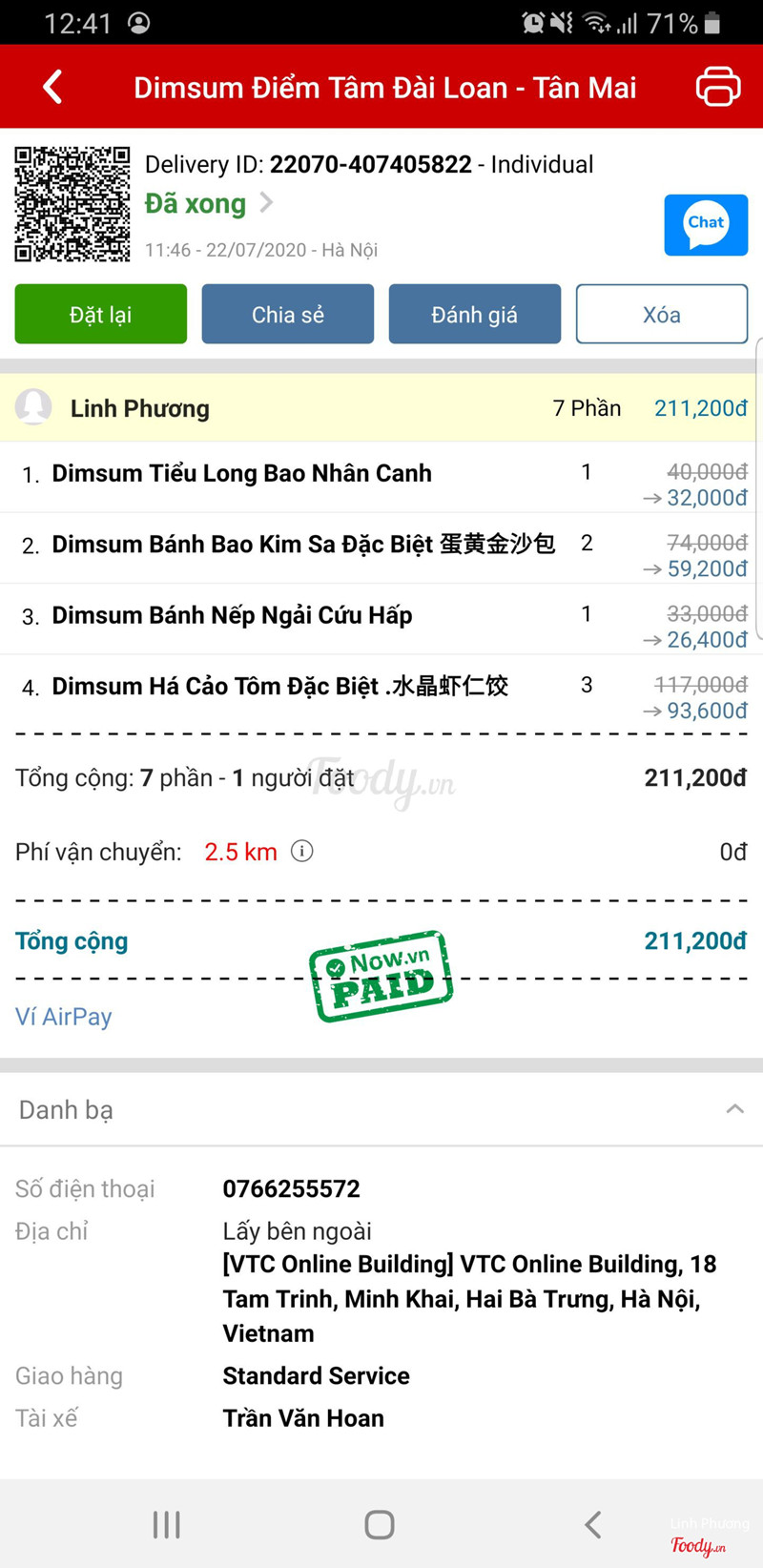
Task: Share the order via Chia sẻ
Action: pyautogui.click(x=288, y=314)
